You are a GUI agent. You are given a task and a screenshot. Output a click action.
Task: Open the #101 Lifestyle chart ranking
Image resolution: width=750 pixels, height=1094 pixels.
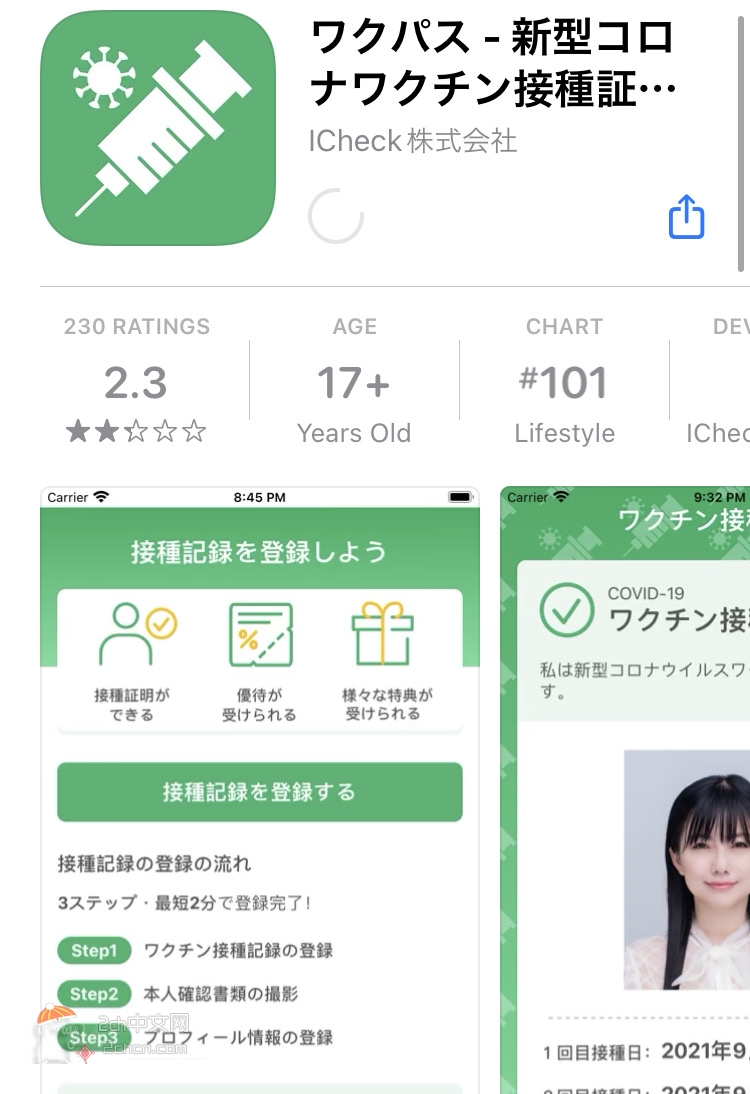(x=564, y=382)
